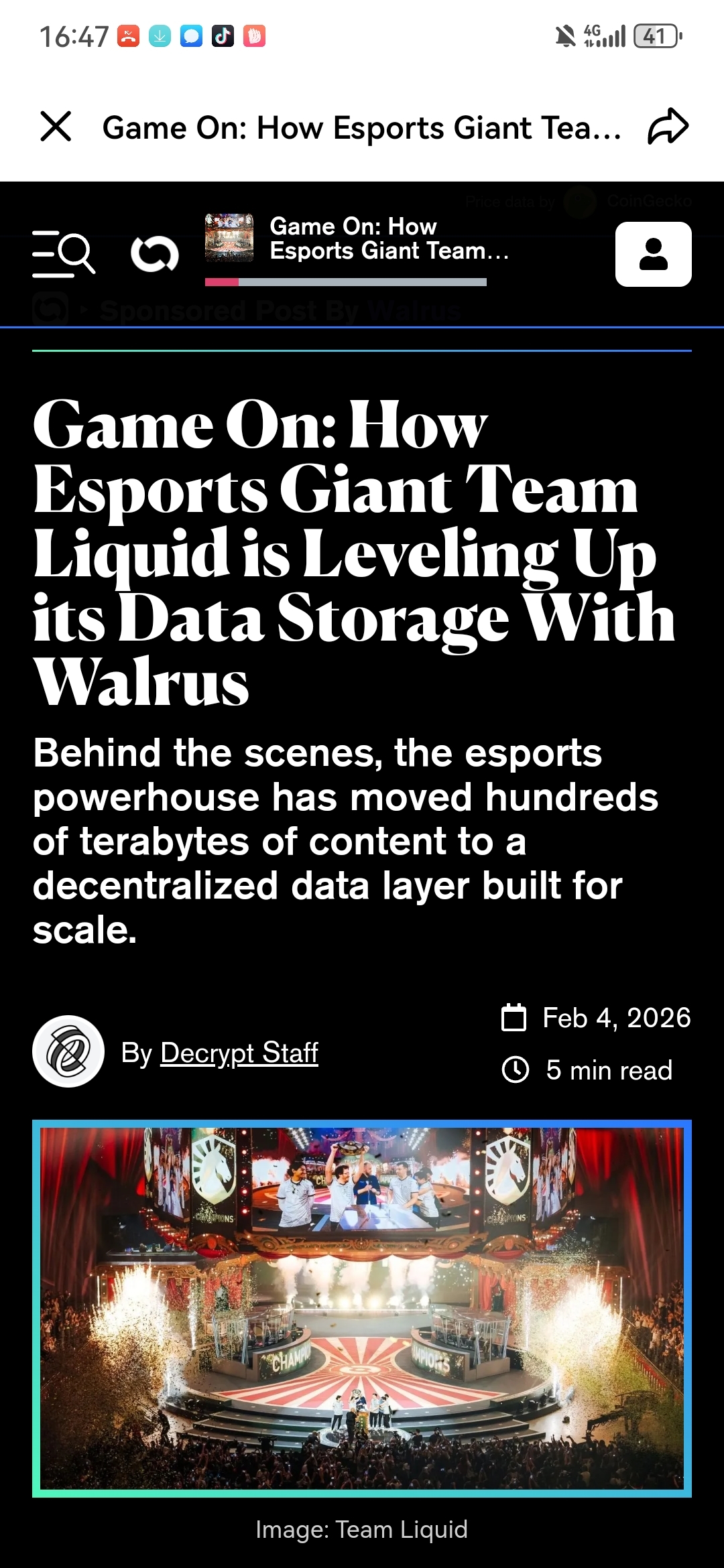Image resolution: width=724 pixels, height=1568 pixels.
Task: Open the user account button
Action: tap(653, 255)
